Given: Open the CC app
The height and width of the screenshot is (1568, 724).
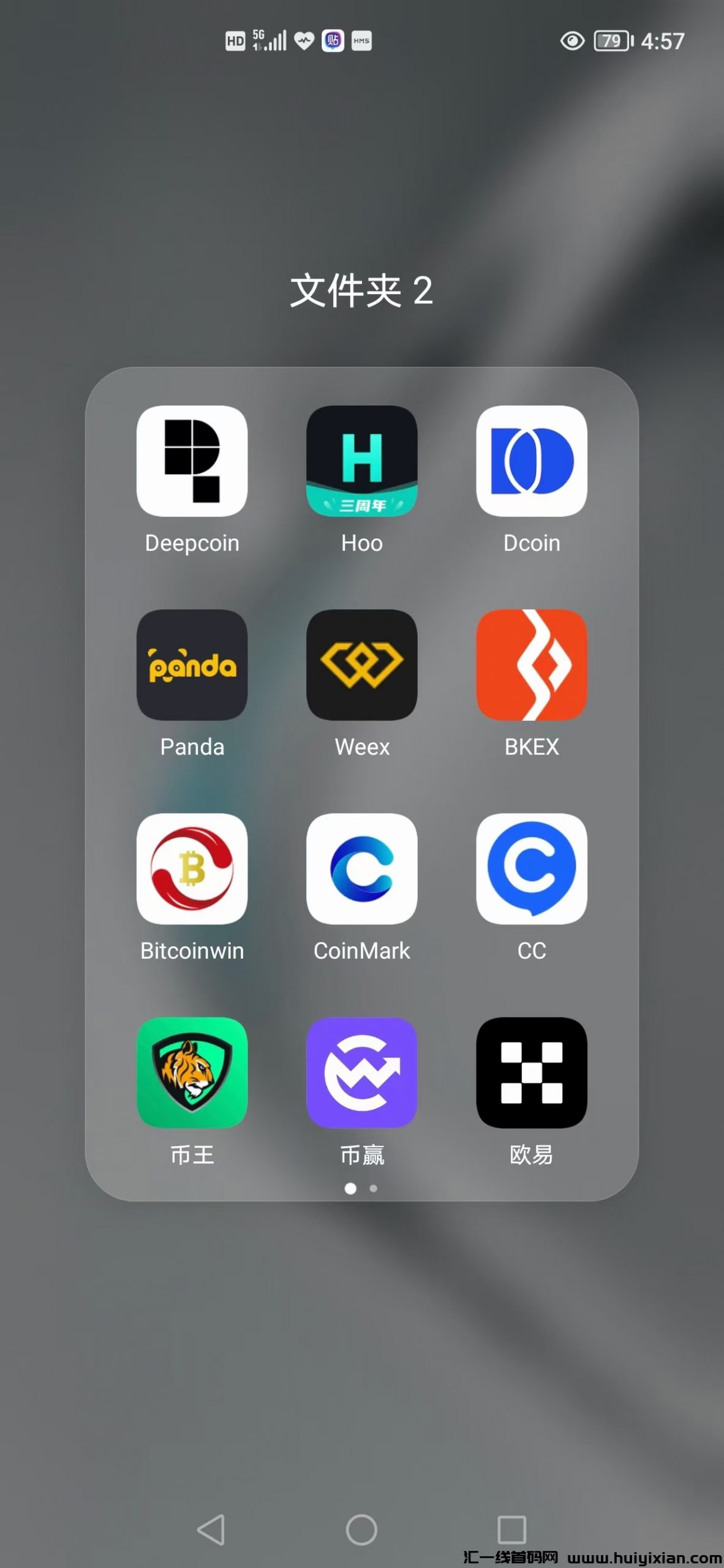Looking at the screenshot, I should [x=531, y=869].
